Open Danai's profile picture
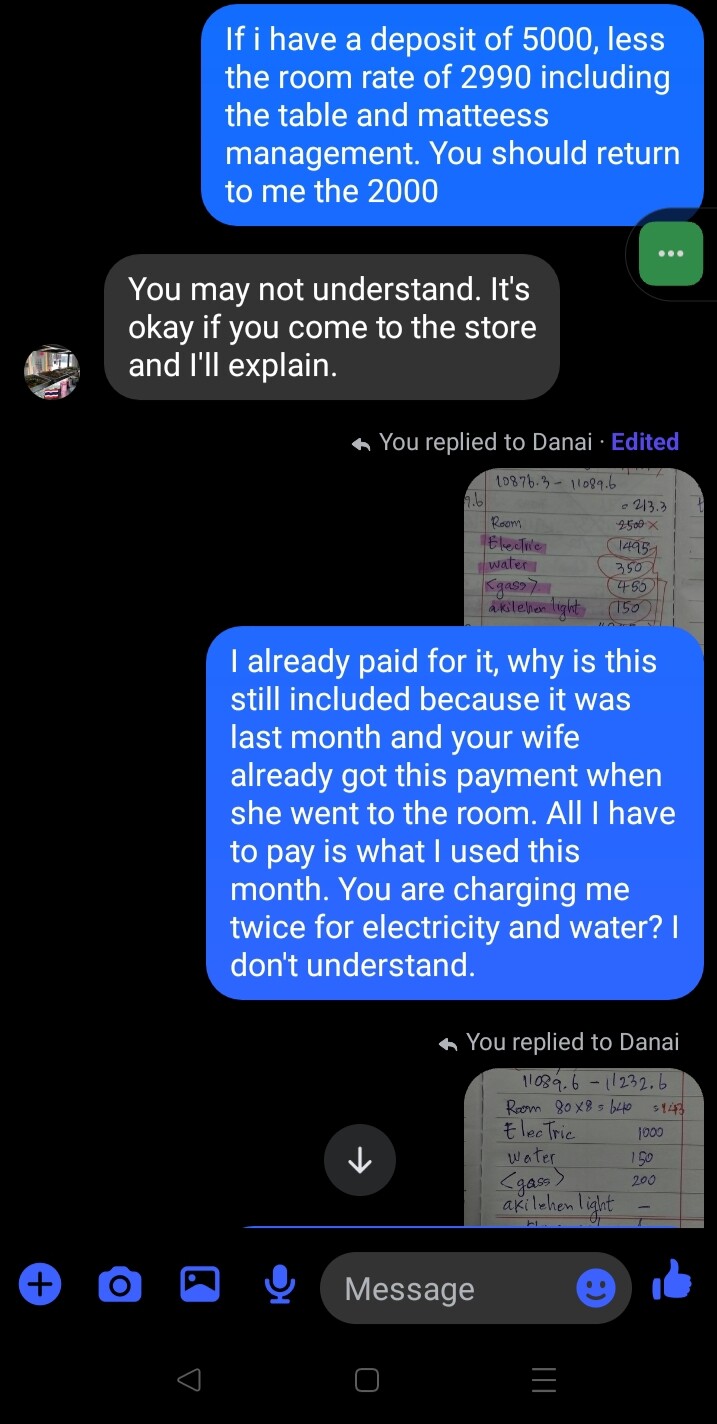This screenshot has width=717, height=1424. [52, 373]
